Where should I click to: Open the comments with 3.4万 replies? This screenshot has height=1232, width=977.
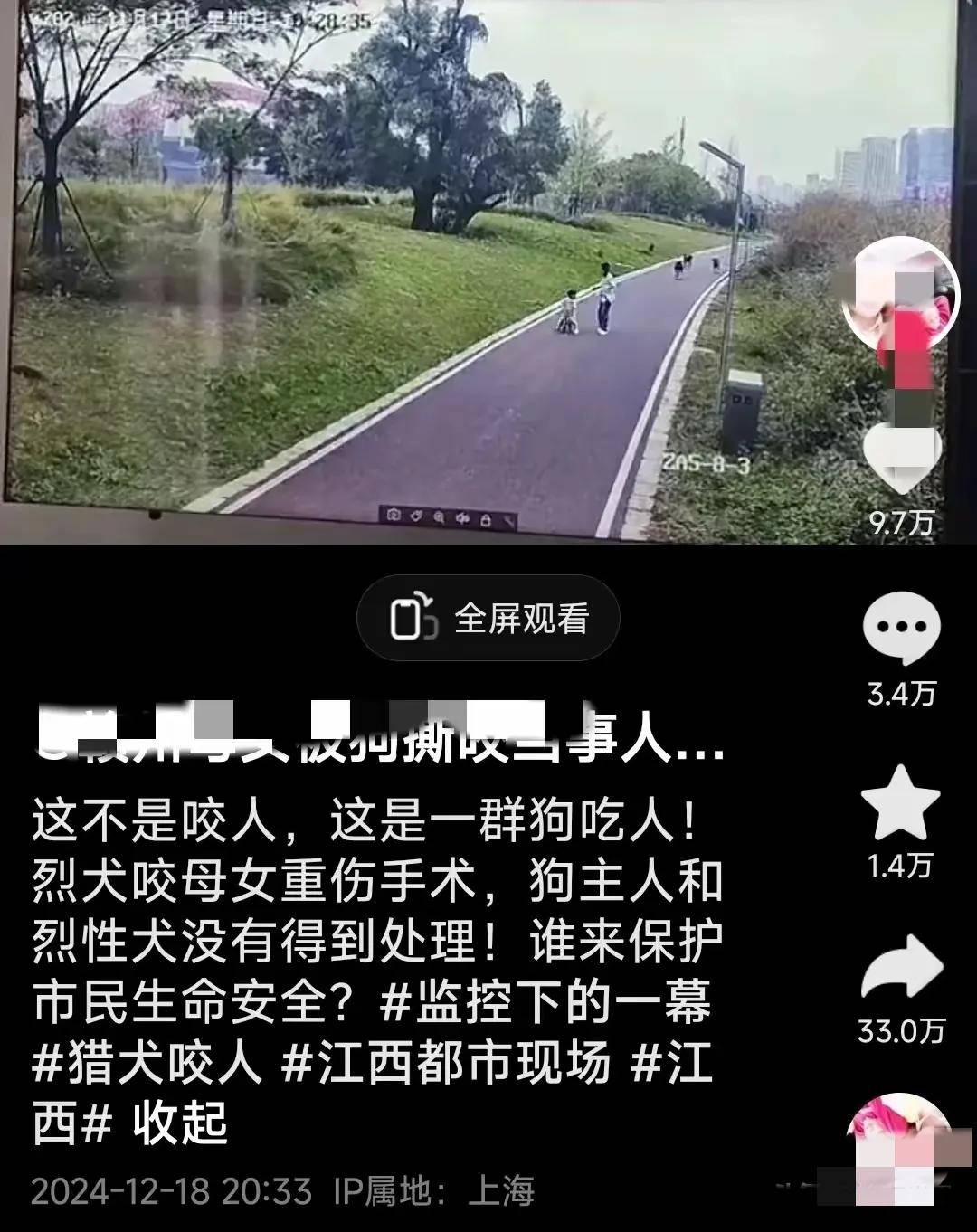902,628
